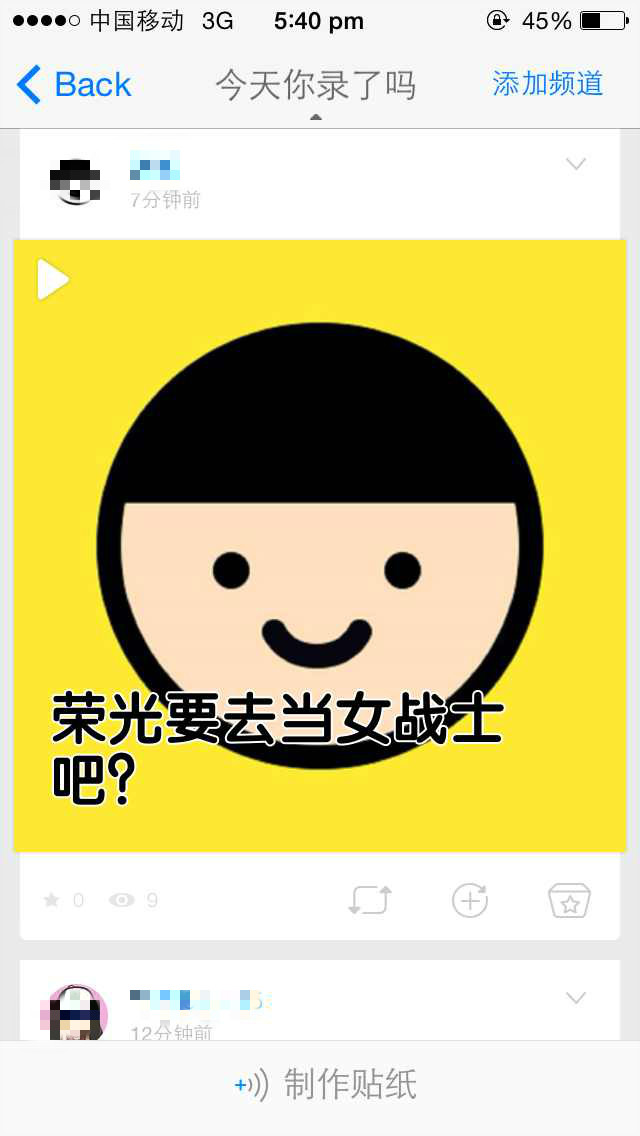The height and width of the screenshot is (1136, 640).
Task: Save the post to the star collection box
Action: (x=569, y=900)
